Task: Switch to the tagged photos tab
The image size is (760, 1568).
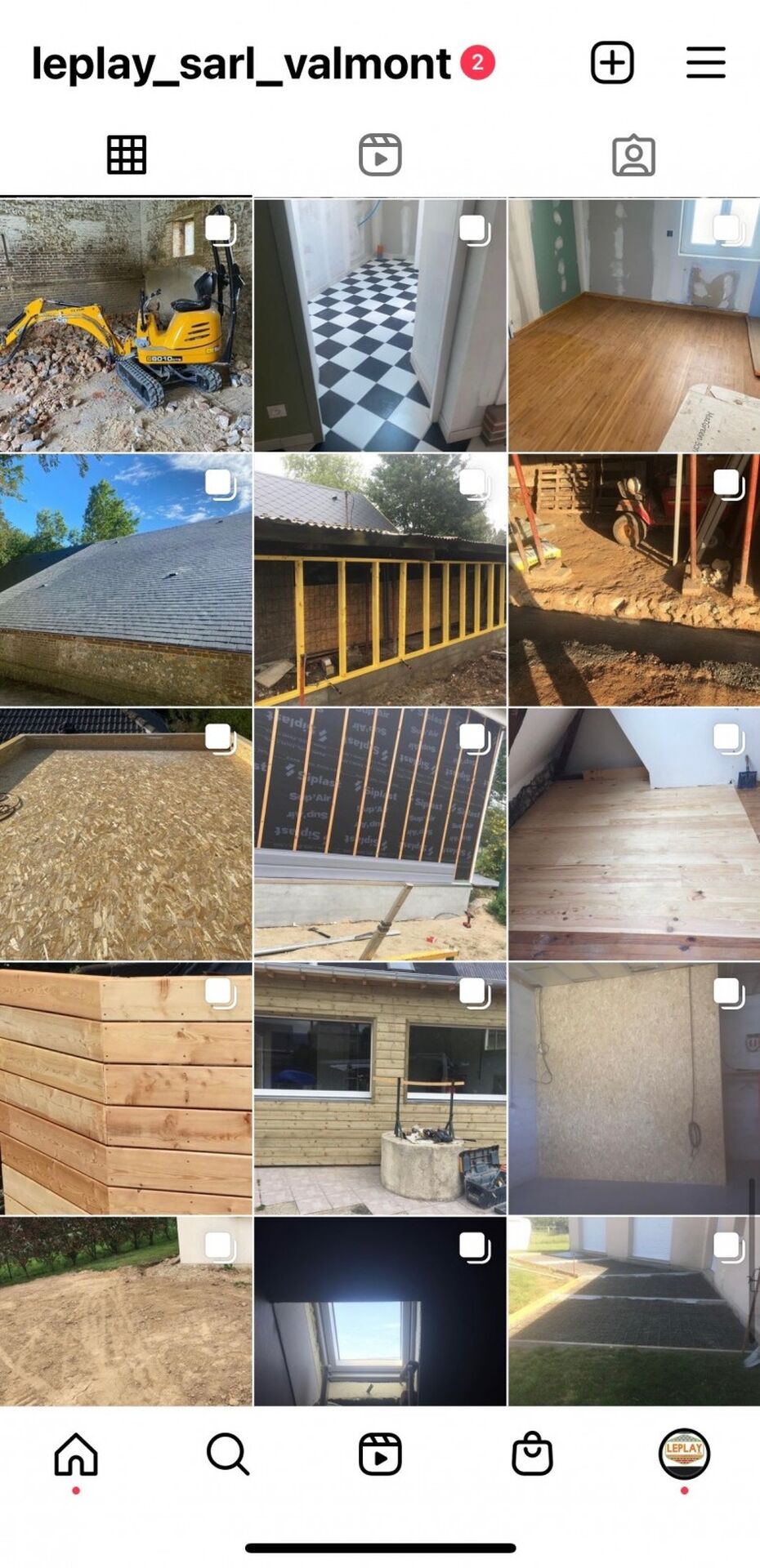Action: pyautogui.click(x=633, y=155)
